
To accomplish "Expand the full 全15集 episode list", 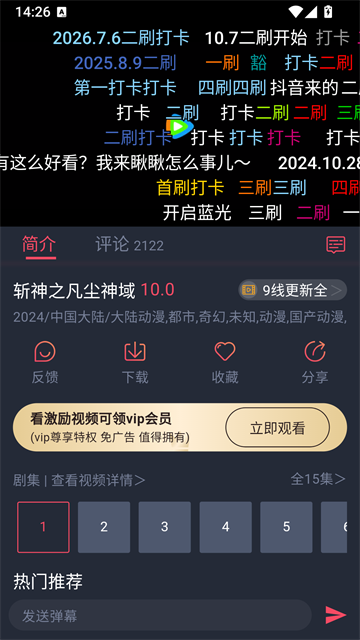I will (x=318, y=479).
